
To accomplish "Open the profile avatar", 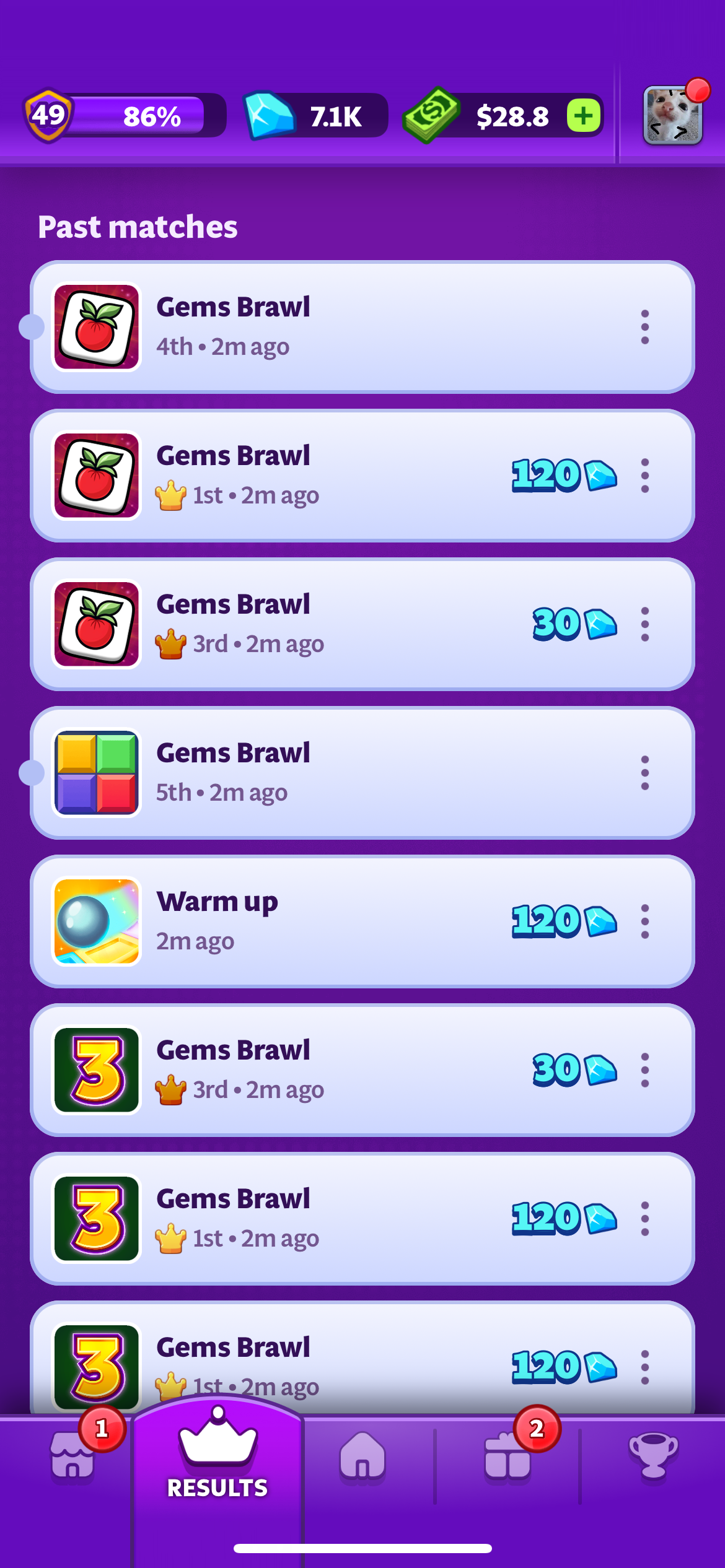I will click(x=672, y=115).
